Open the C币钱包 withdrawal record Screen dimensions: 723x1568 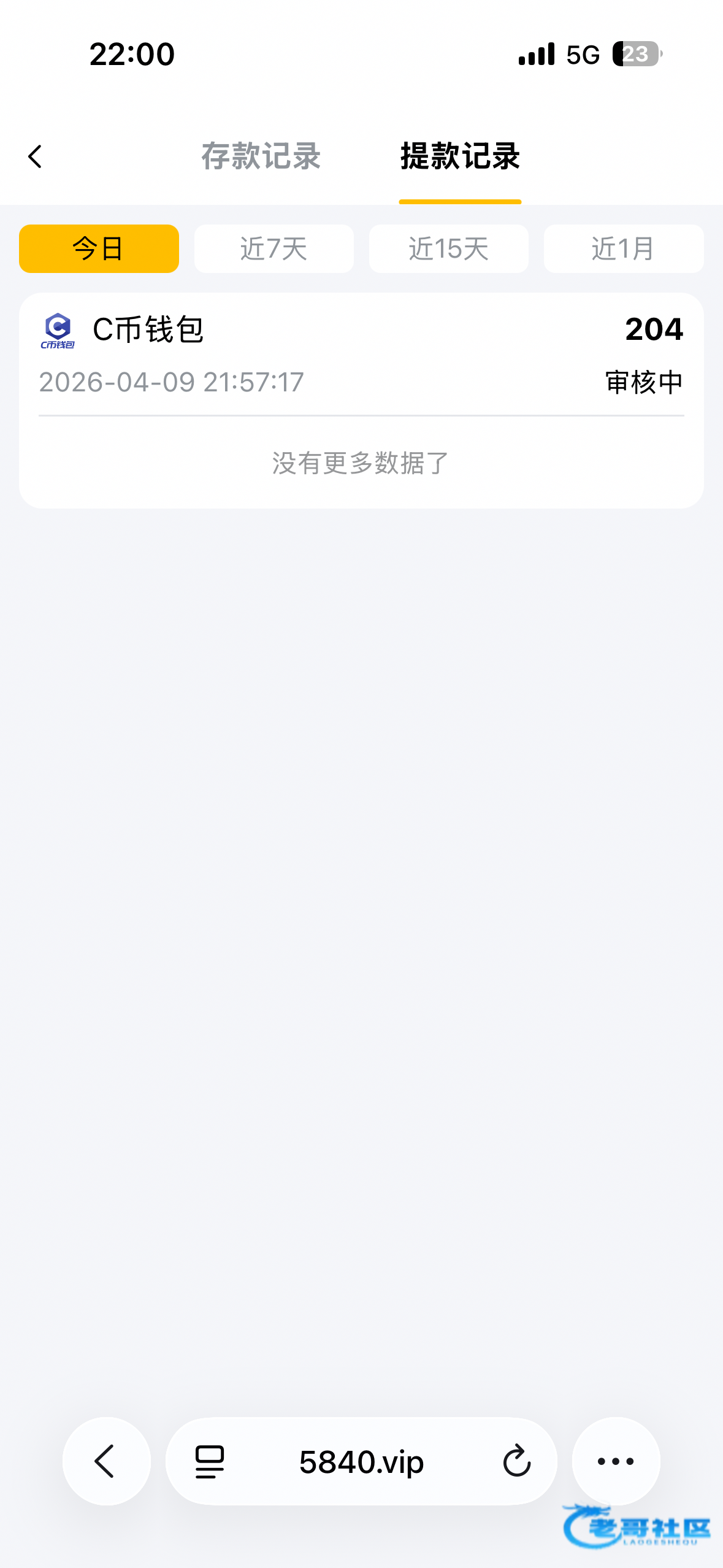point(361,355)
